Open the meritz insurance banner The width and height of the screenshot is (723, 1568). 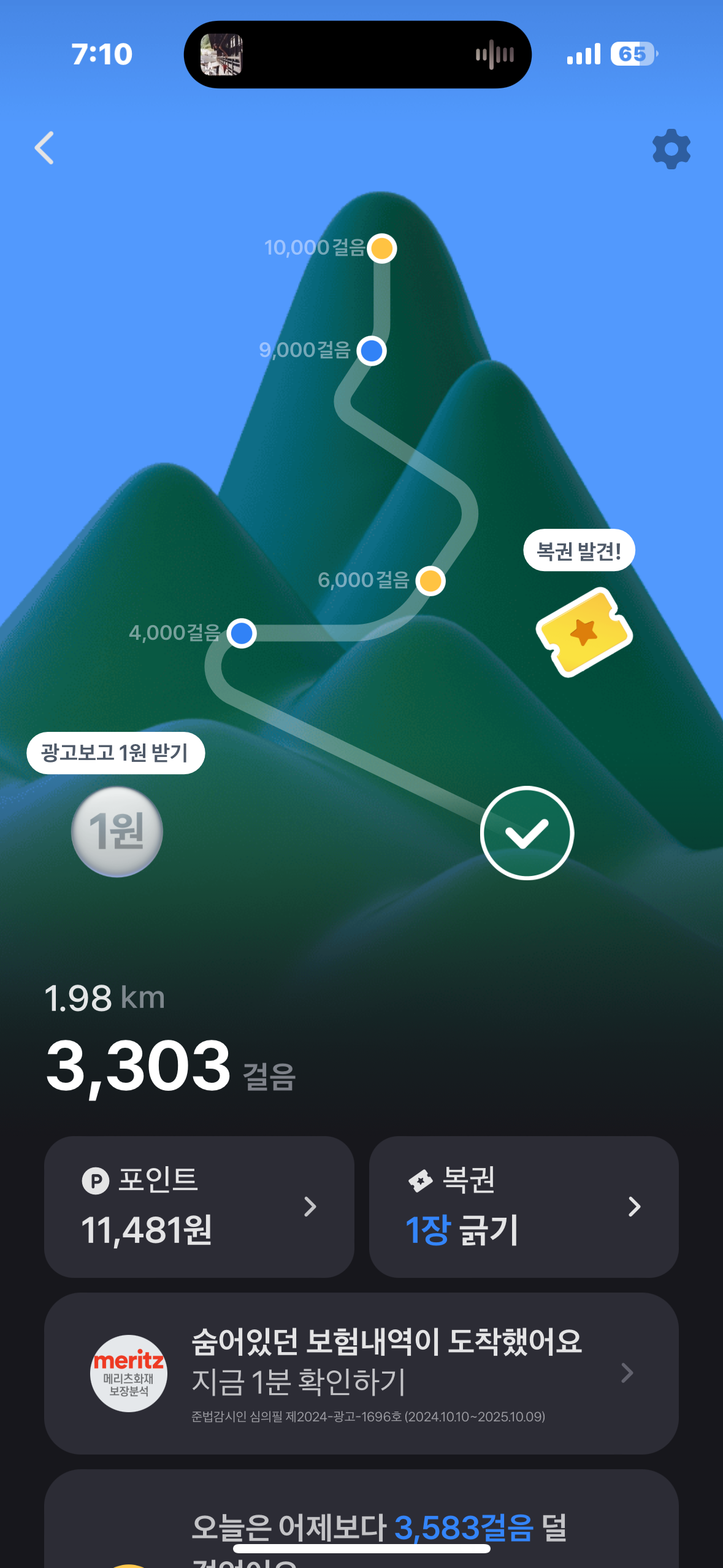361,1373
